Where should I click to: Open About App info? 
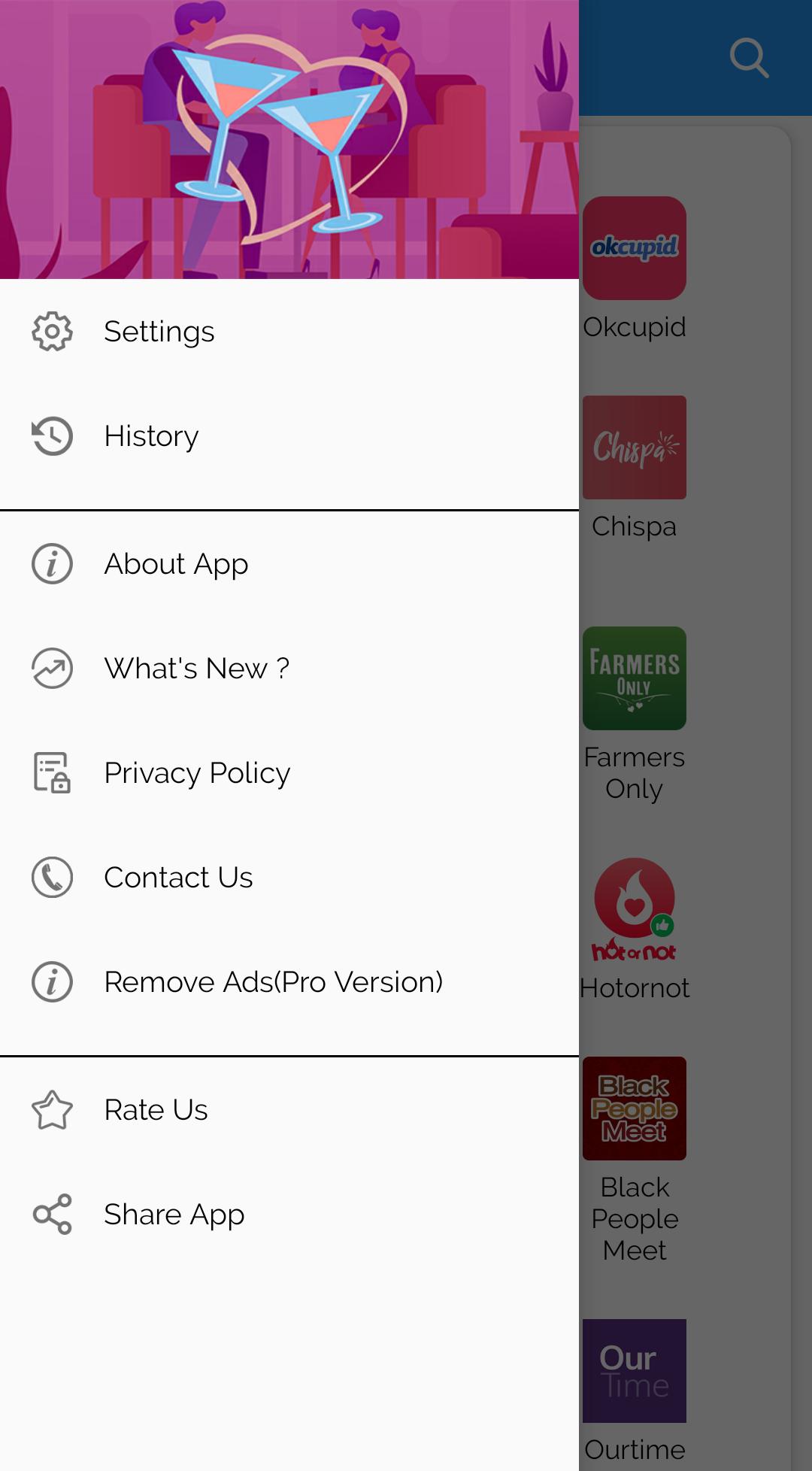click(176, 564)
